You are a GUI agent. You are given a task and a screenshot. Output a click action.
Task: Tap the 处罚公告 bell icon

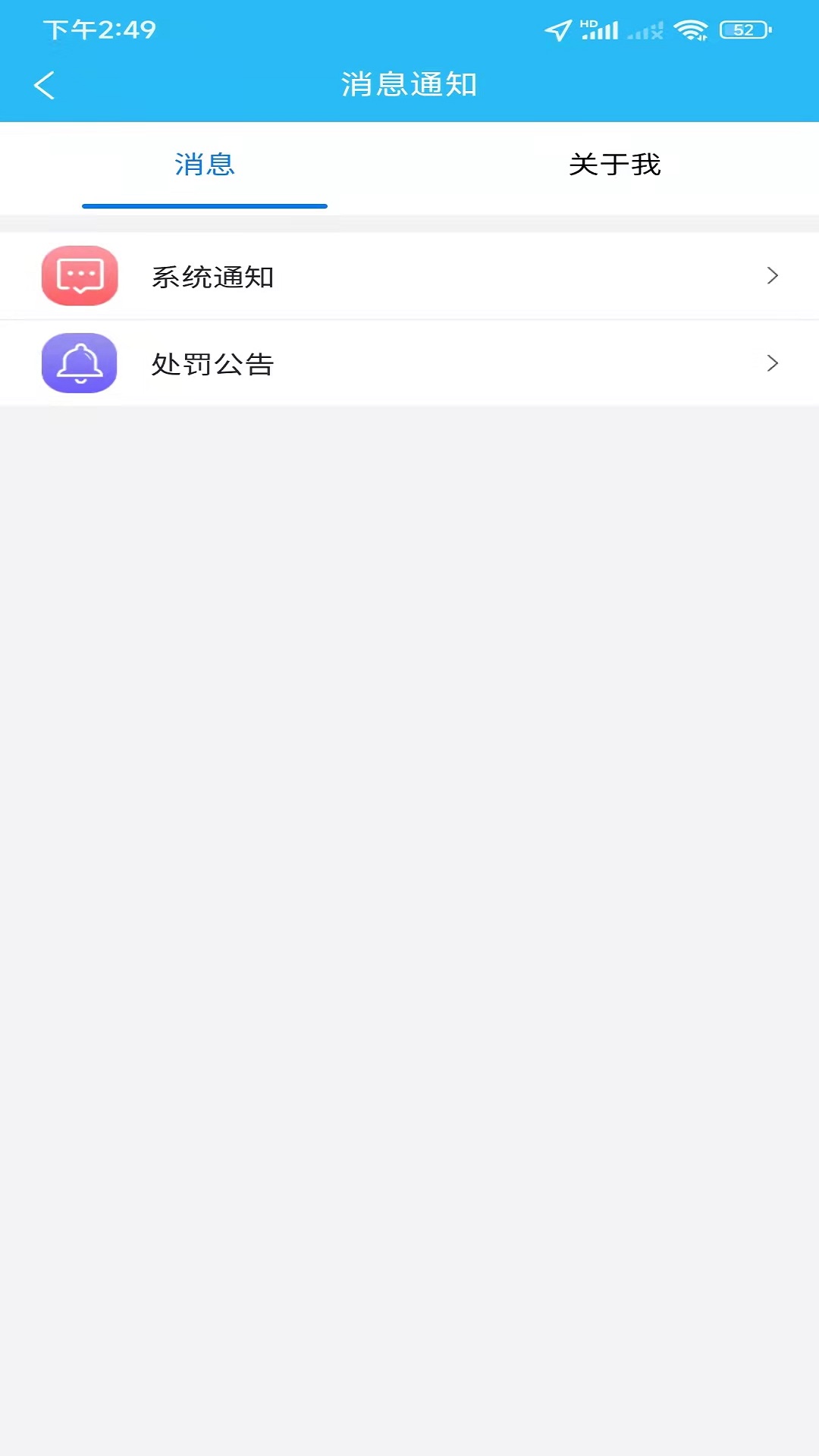[x=80, y=363]
